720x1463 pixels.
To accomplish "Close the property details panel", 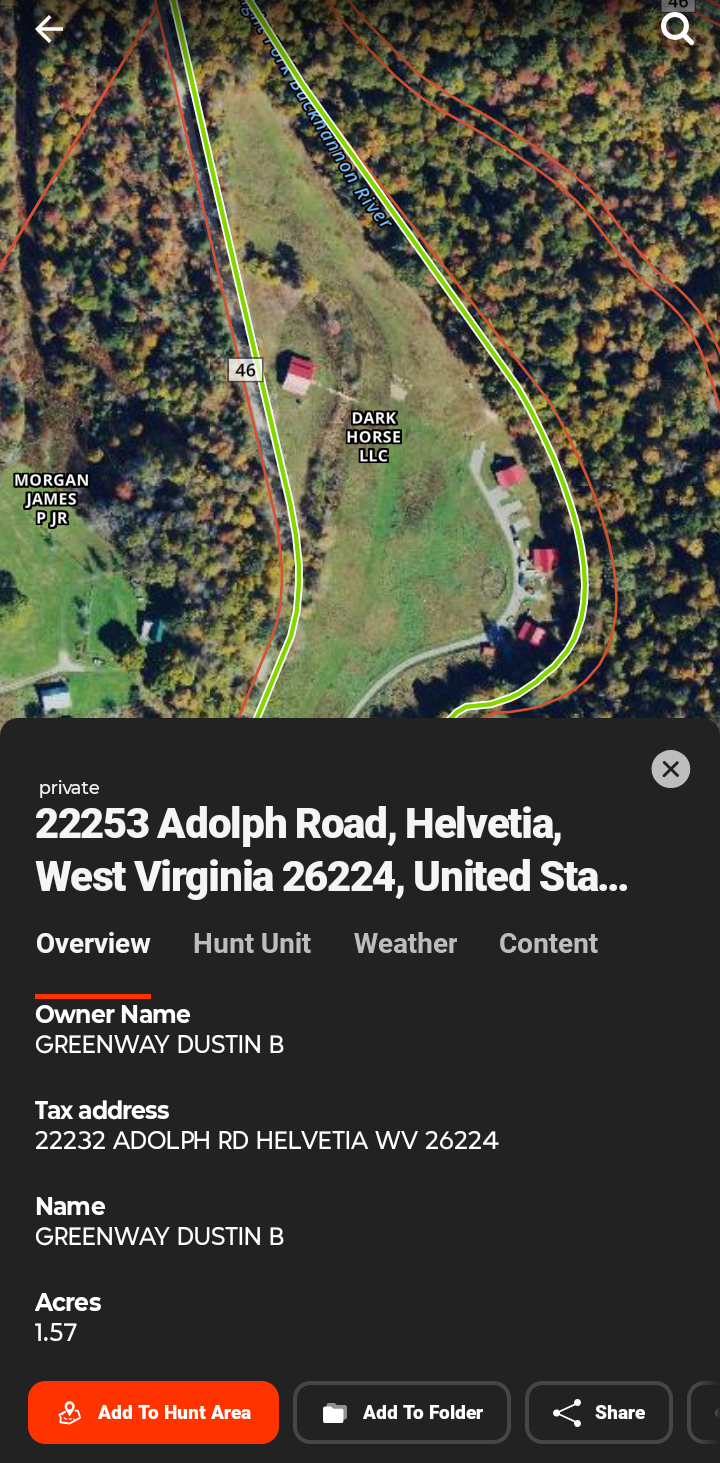I will [x=670, y=769].
